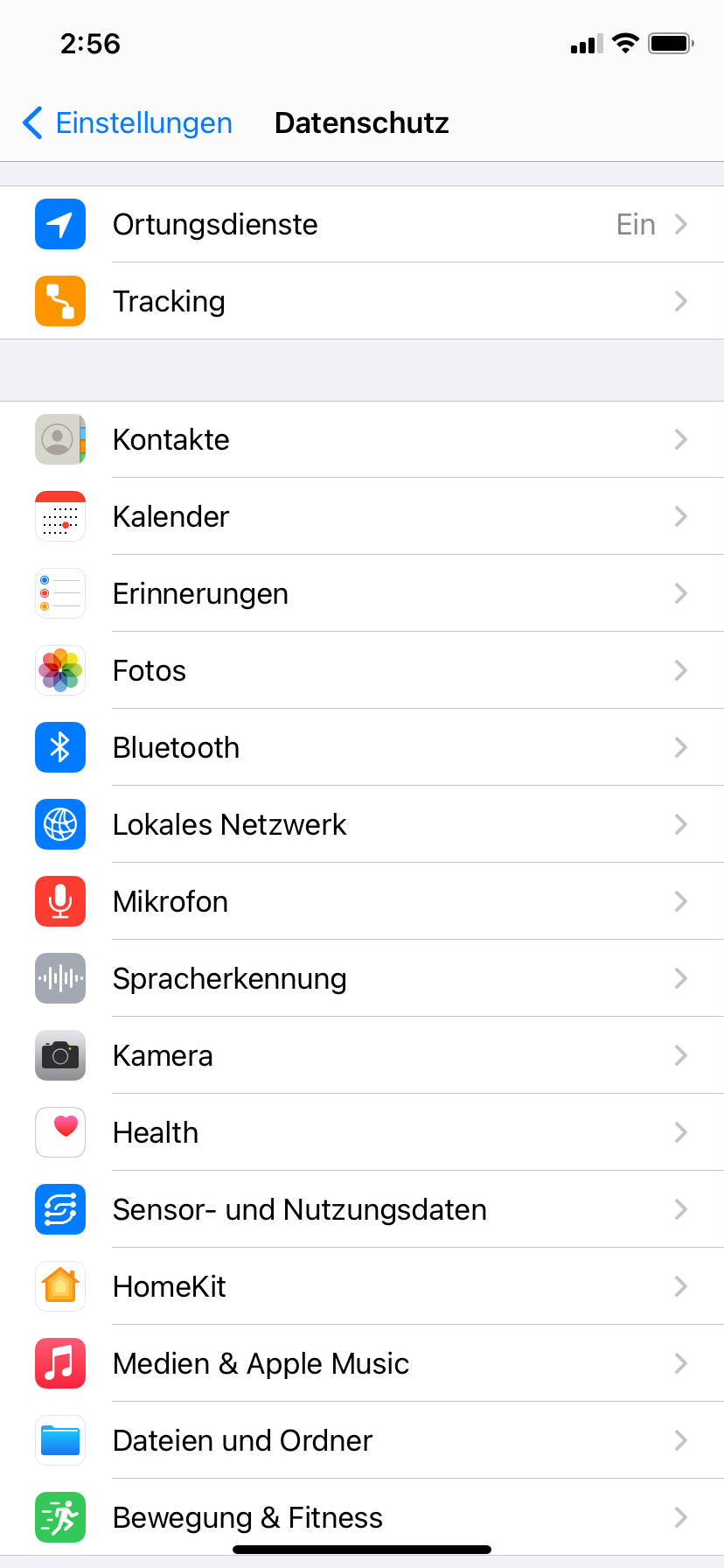Open Kontakte privacy settings
The image size is (724, 1568).
coord(362,439)
